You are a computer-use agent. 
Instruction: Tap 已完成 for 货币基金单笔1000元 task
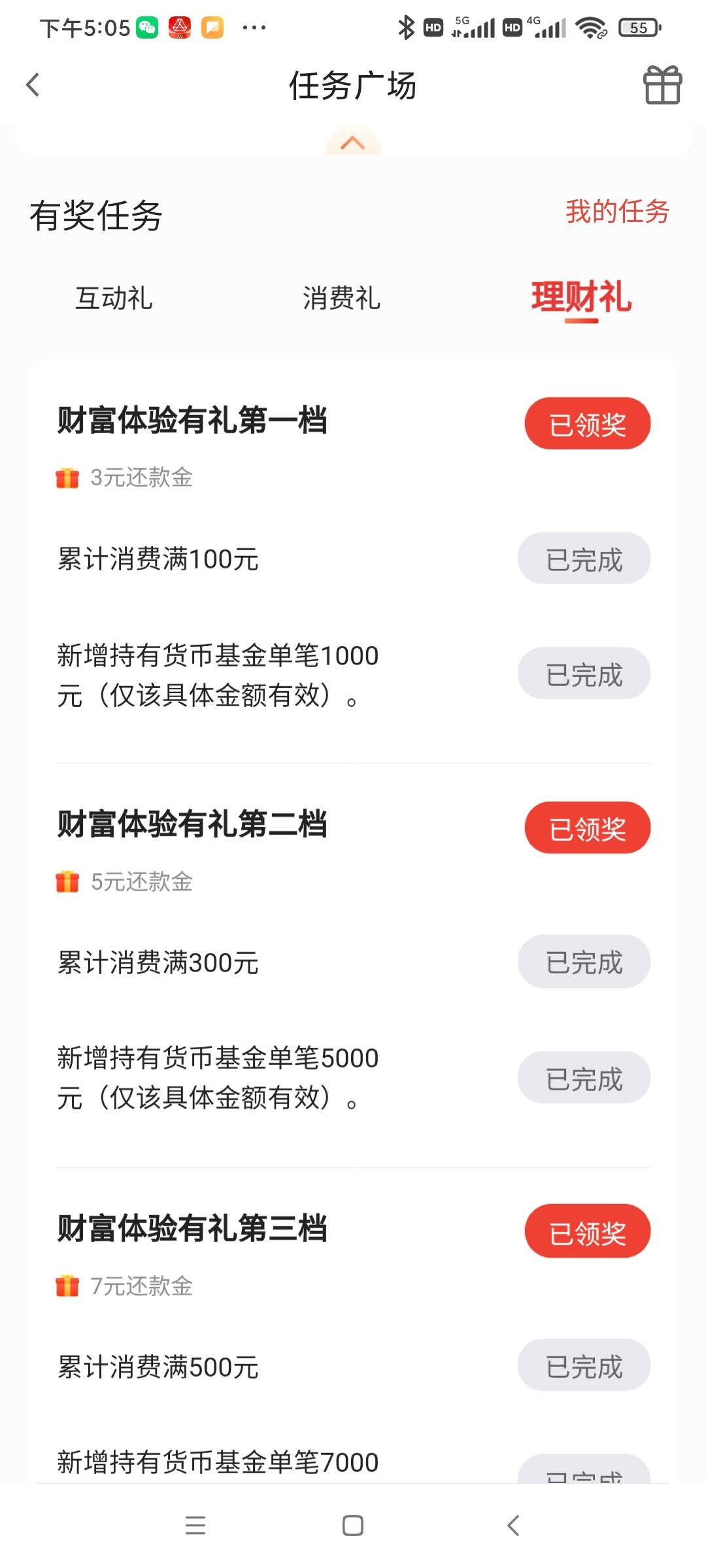click(x=584, y=674)
